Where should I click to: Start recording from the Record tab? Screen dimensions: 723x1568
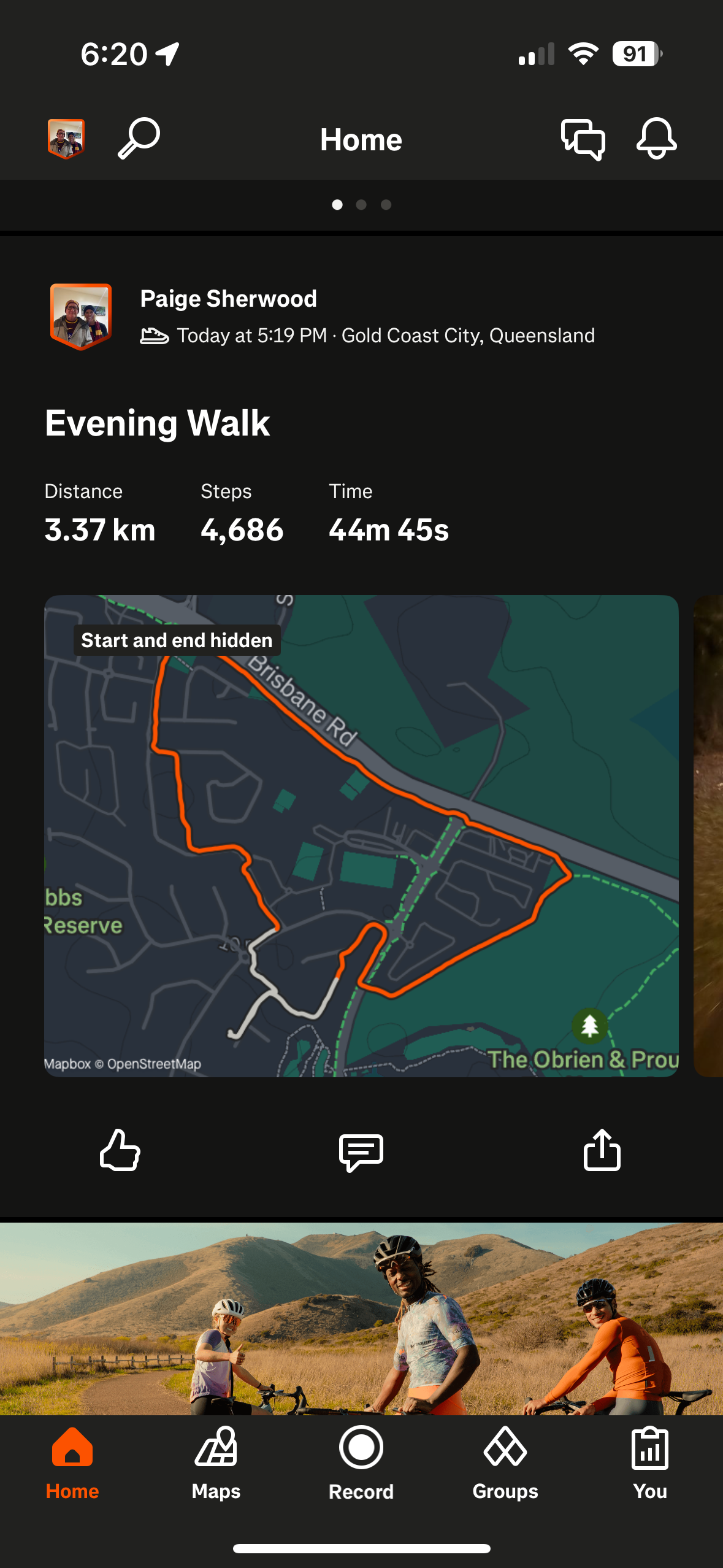pos(361,1464)
